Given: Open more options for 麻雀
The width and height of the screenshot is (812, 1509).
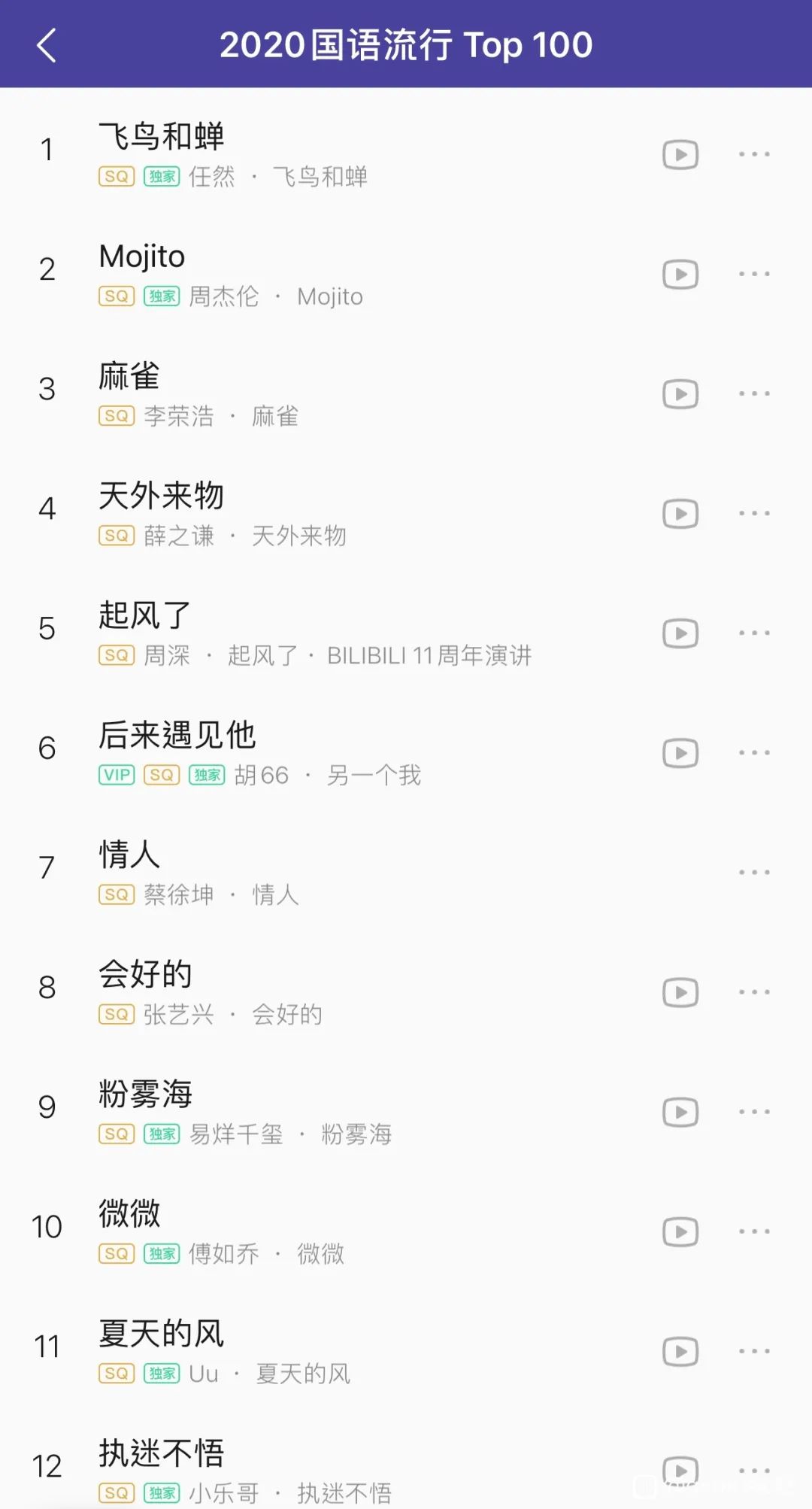Looking at the screenshot, I should click(x=753, y=393).
